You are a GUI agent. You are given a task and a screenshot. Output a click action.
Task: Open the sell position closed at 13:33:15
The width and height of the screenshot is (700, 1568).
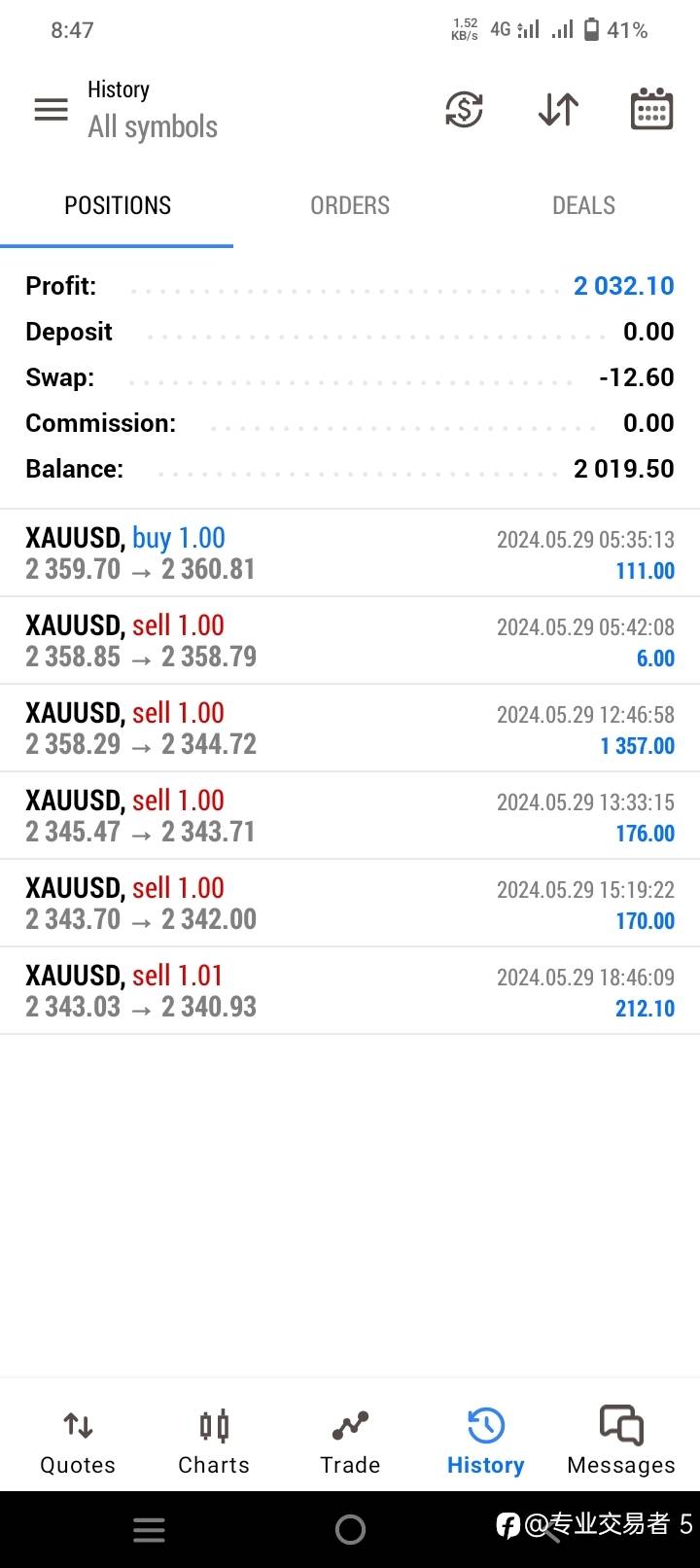pyautogui.click(x=350, y=815)
